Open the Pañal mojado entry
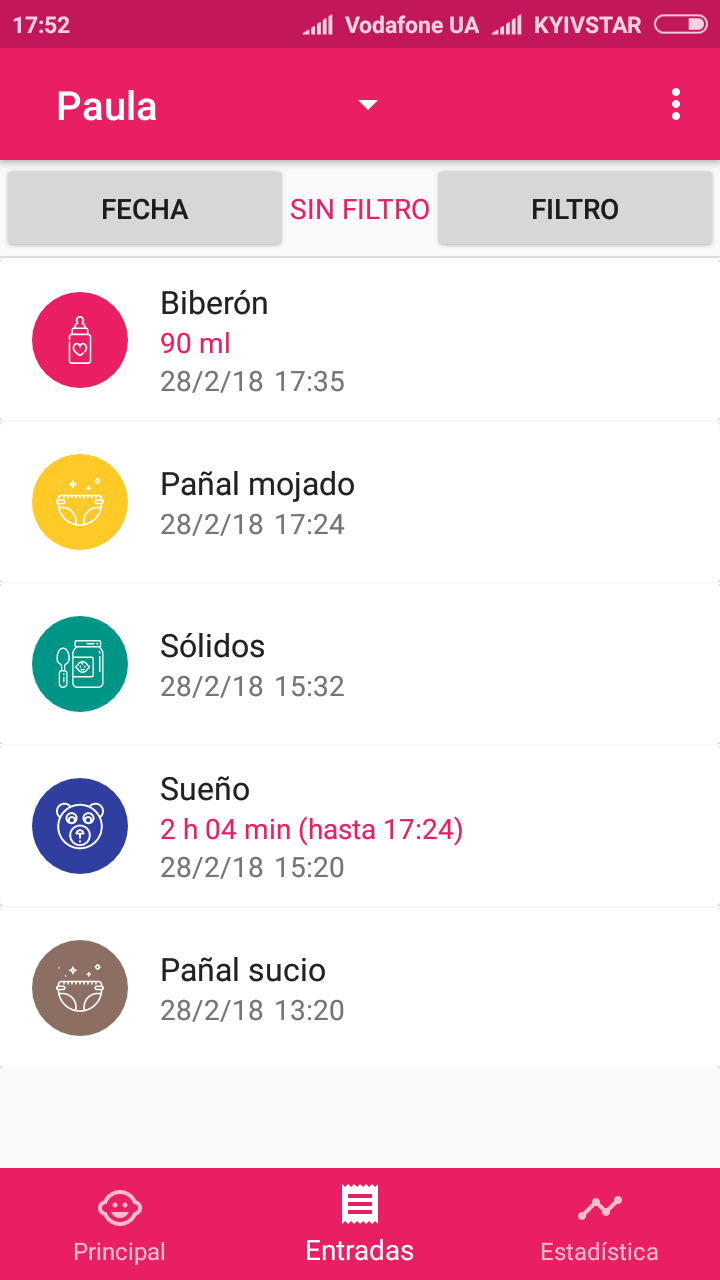The width and height of the screenshot is (720, 1280). point(360,502)
